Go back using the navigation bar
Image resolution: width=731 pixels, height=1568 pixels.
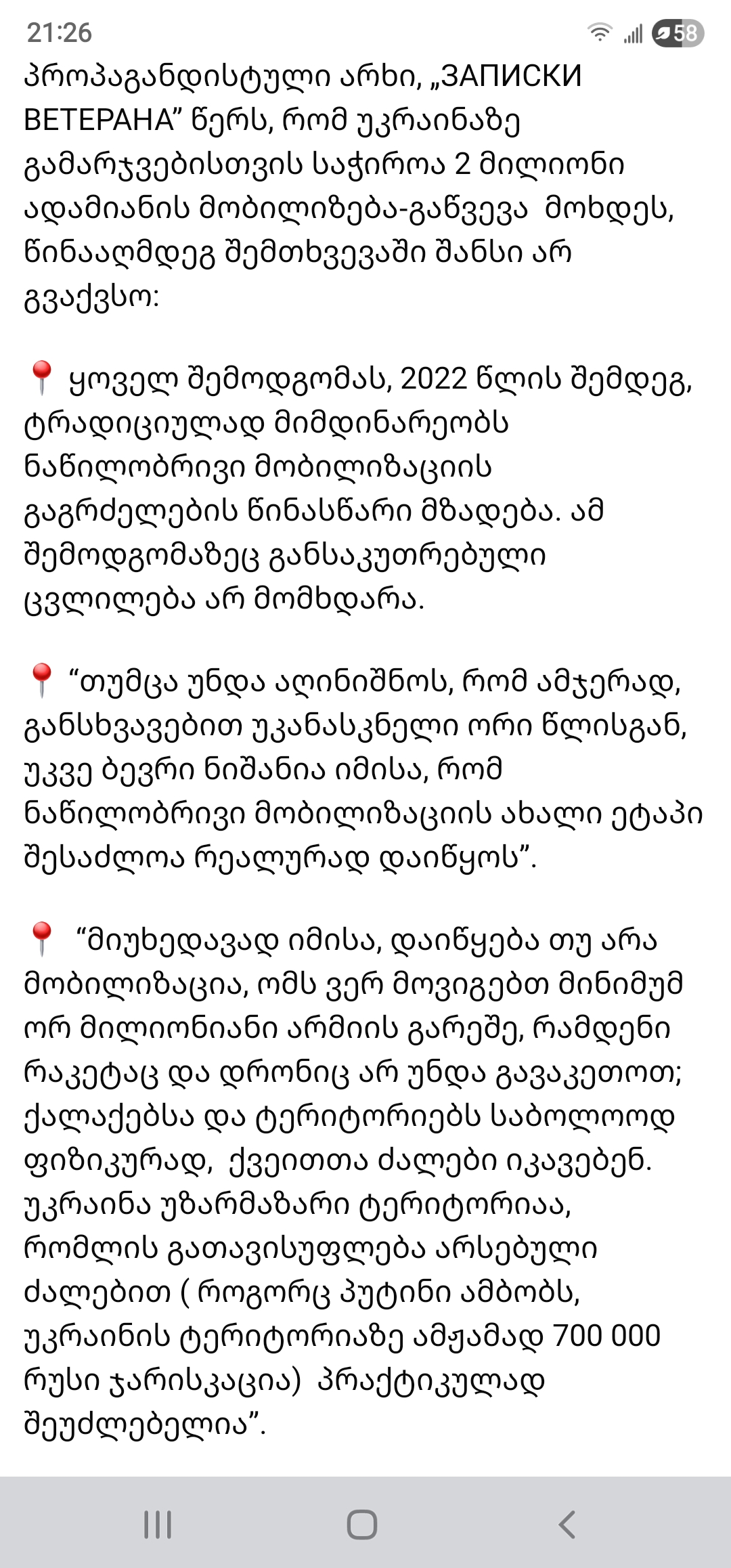[x=567, y=1525]
